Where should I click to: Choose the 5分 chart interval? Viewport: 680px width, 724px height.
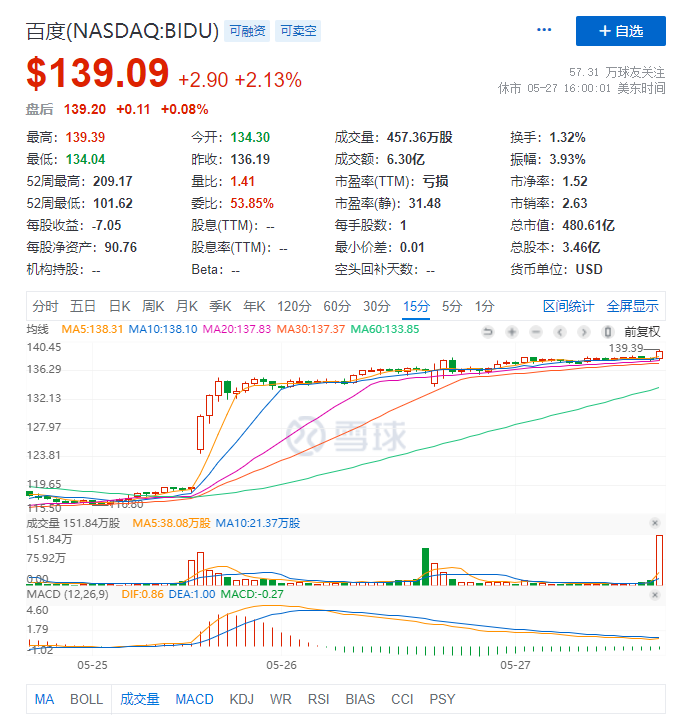[x=452, y=306]
